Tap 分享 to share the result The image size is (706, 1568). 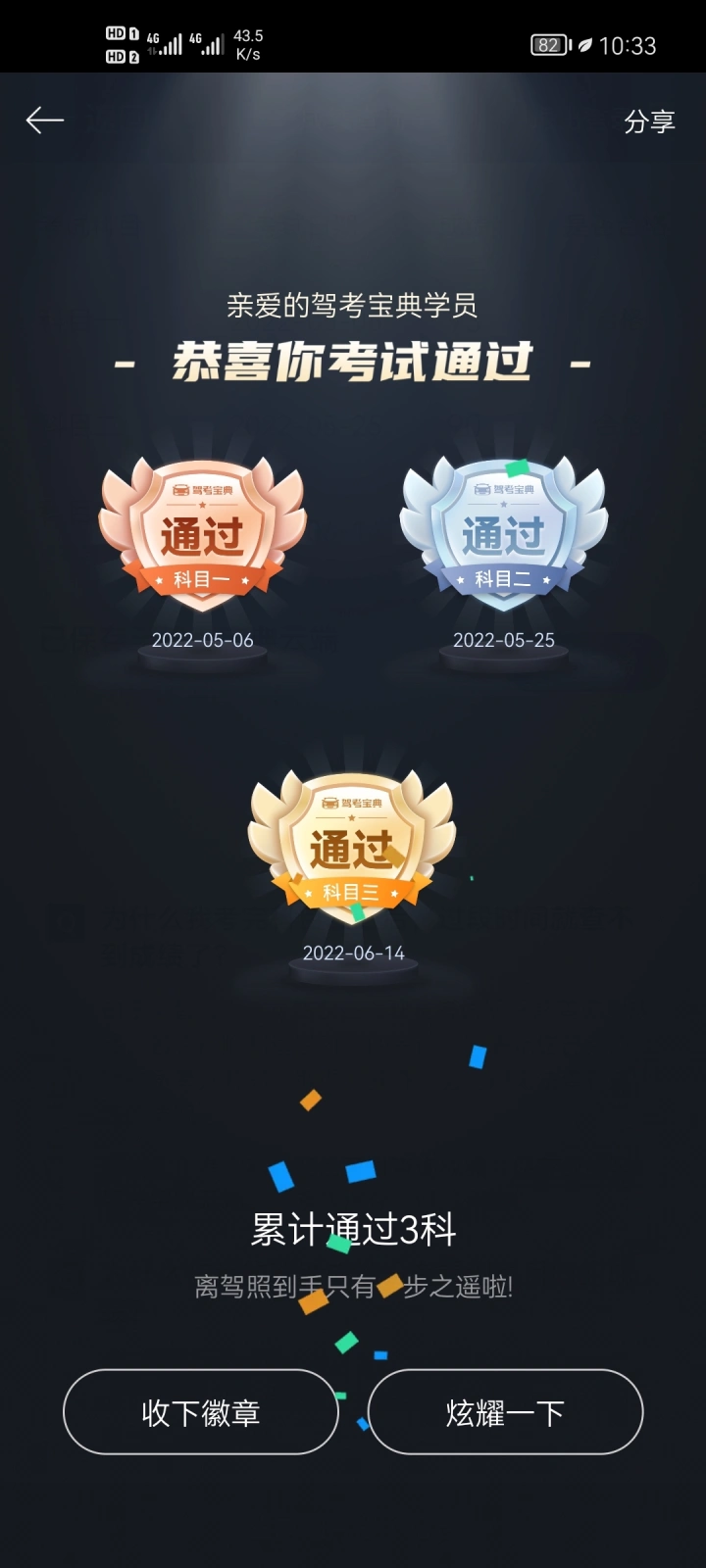pos(649,122)
